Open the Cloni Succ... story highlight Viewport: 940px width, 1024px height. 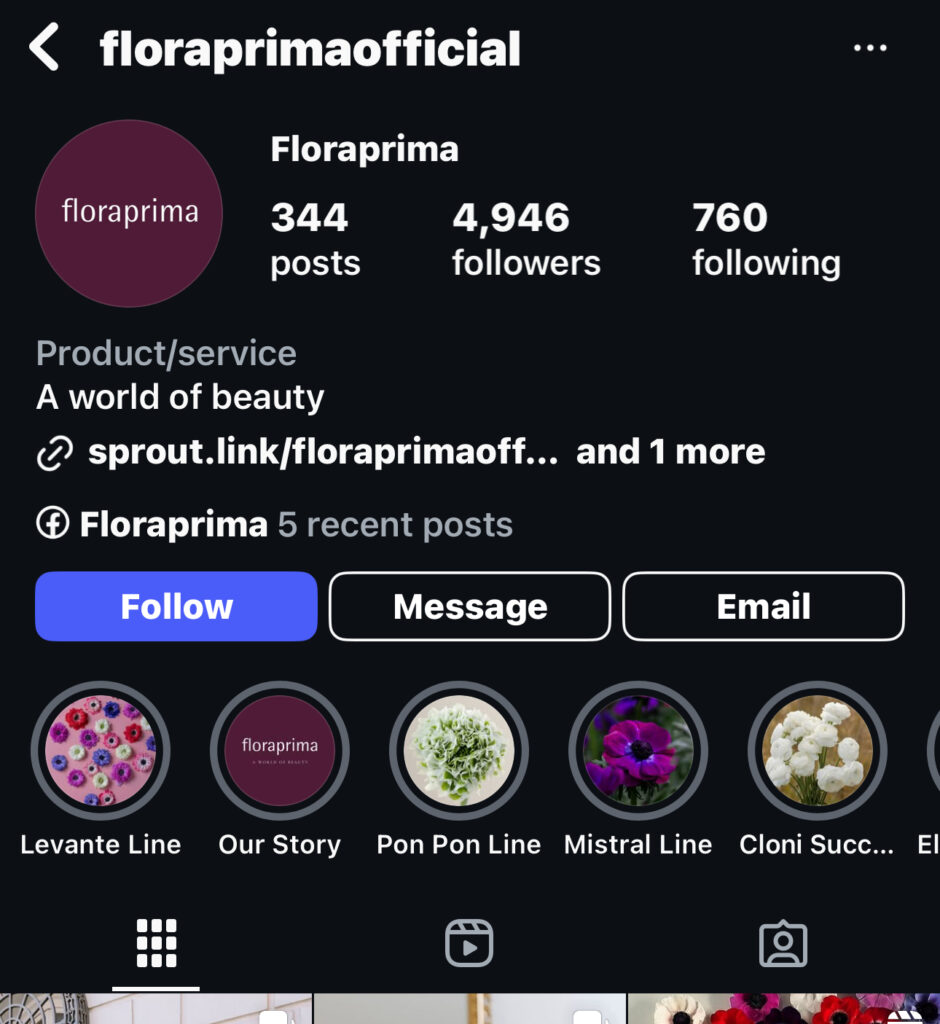[817, 751]
